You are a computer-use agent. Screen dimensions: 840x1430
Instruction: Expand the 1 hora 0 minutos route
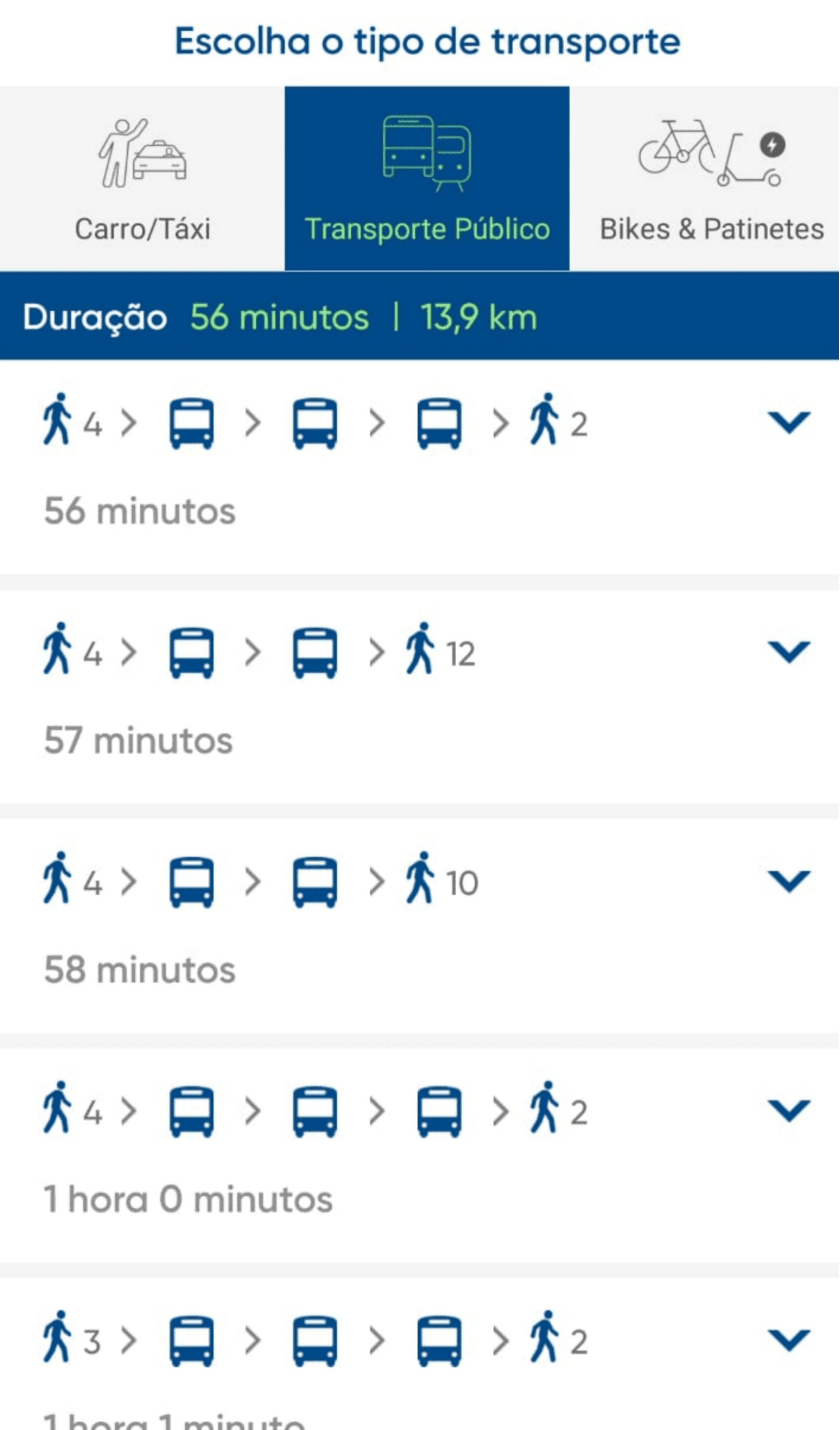[x=789, y=1110]
